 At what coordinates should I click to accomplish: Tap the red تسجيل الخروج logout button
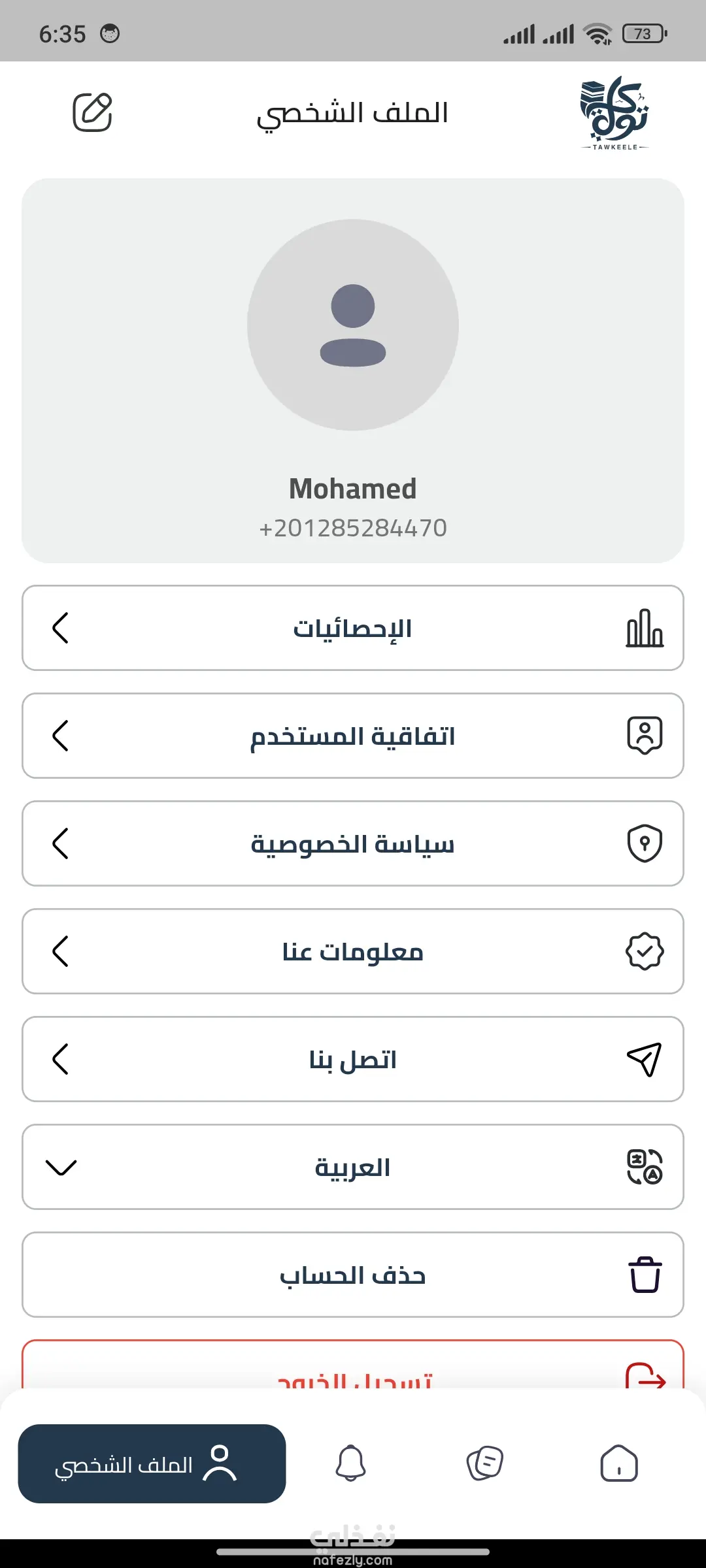click(x=353, y=1369)
